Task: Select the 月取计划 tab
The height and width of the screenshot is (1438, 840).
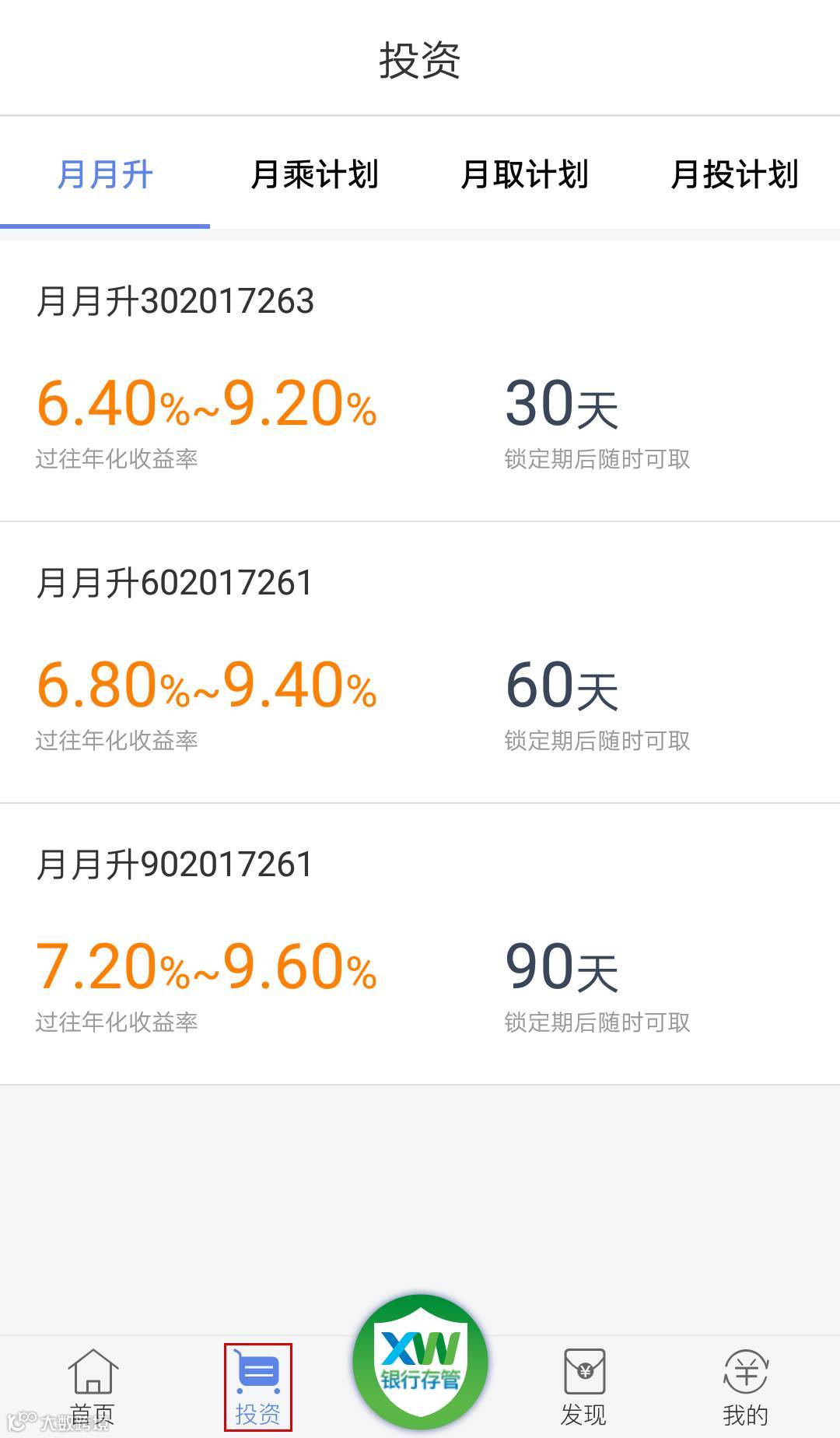Action: (x=524, y=174)
